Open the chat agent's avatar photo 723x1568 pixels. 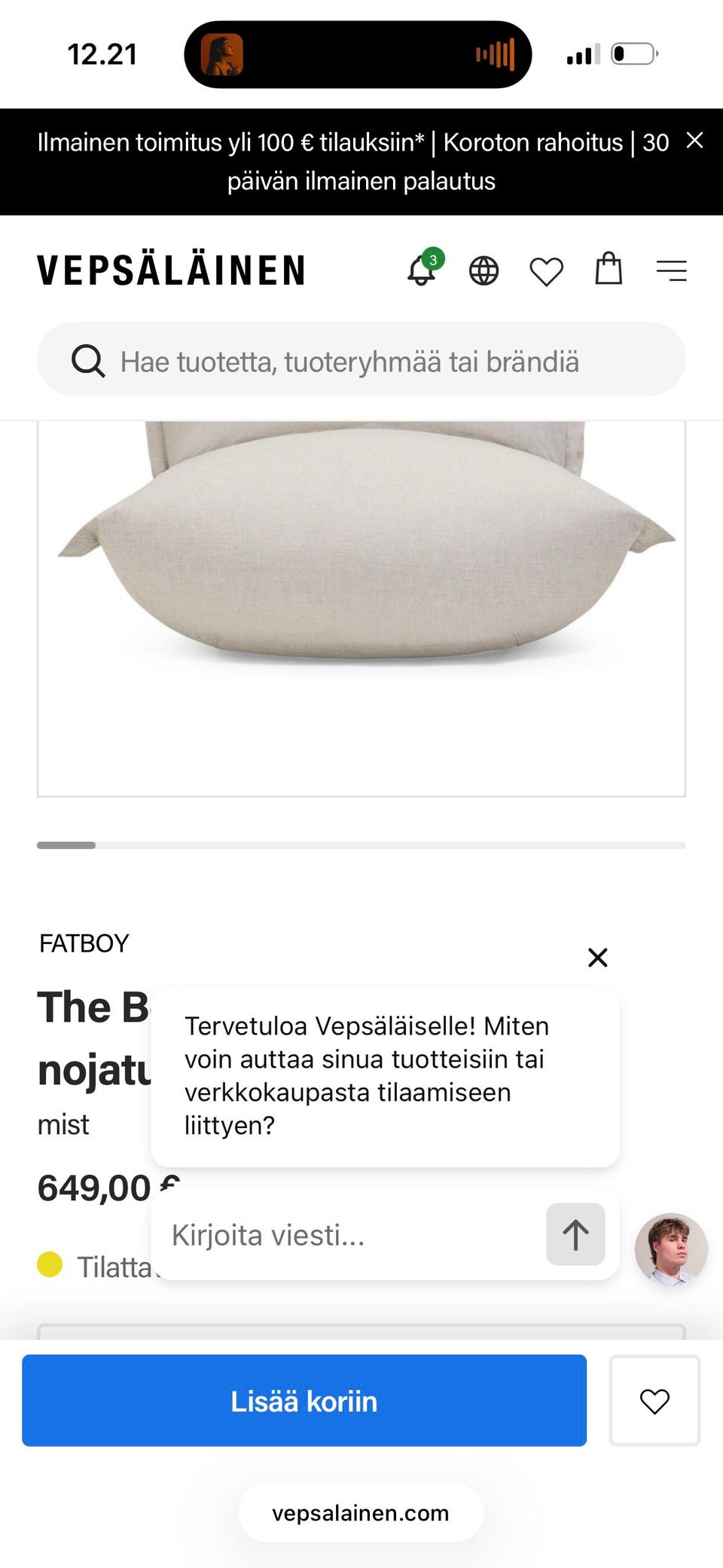(x=670, y=1249)
